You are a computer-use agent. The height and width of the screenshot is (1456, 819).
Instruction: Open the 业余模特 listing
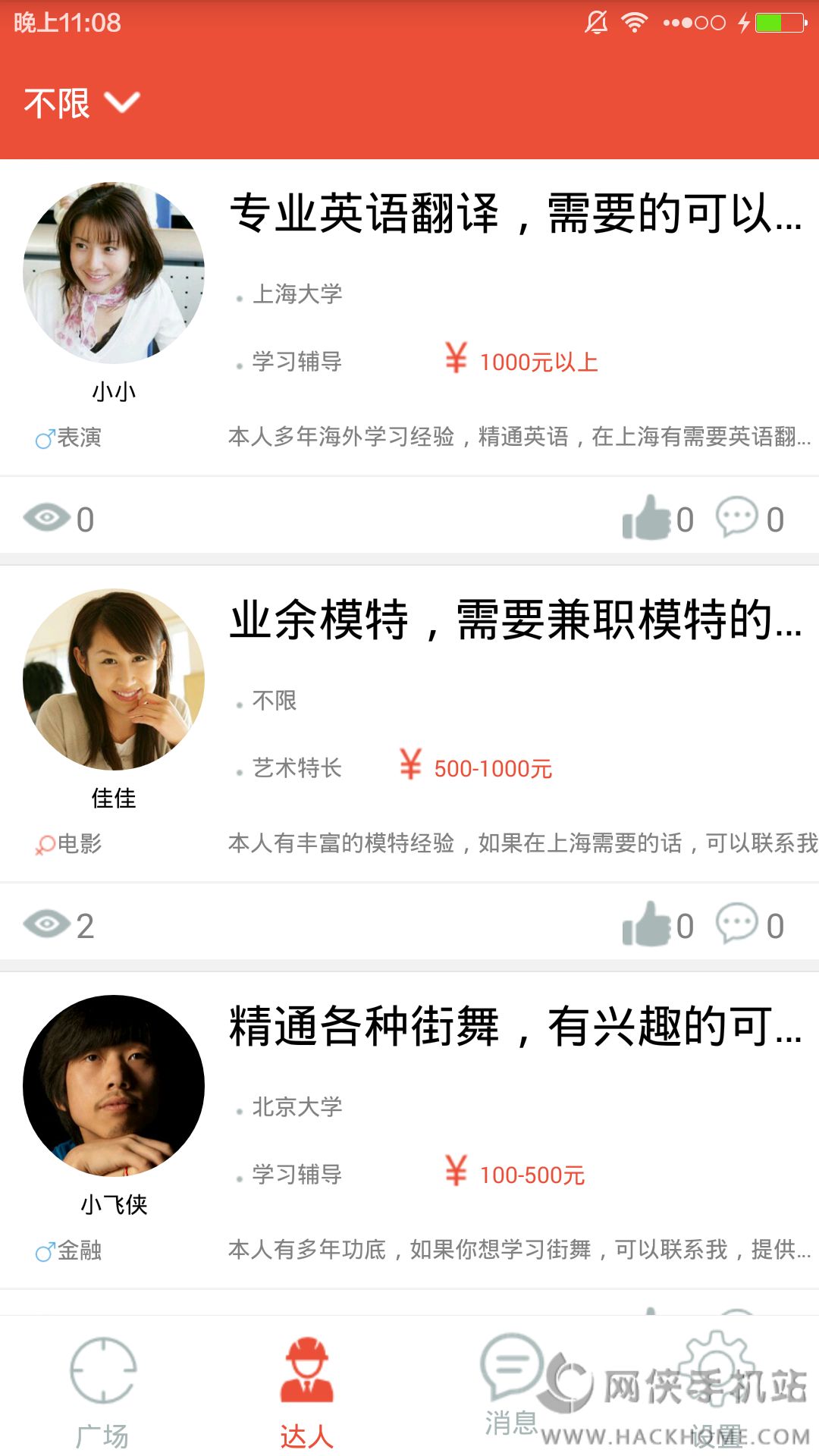[x=516, y=620]
